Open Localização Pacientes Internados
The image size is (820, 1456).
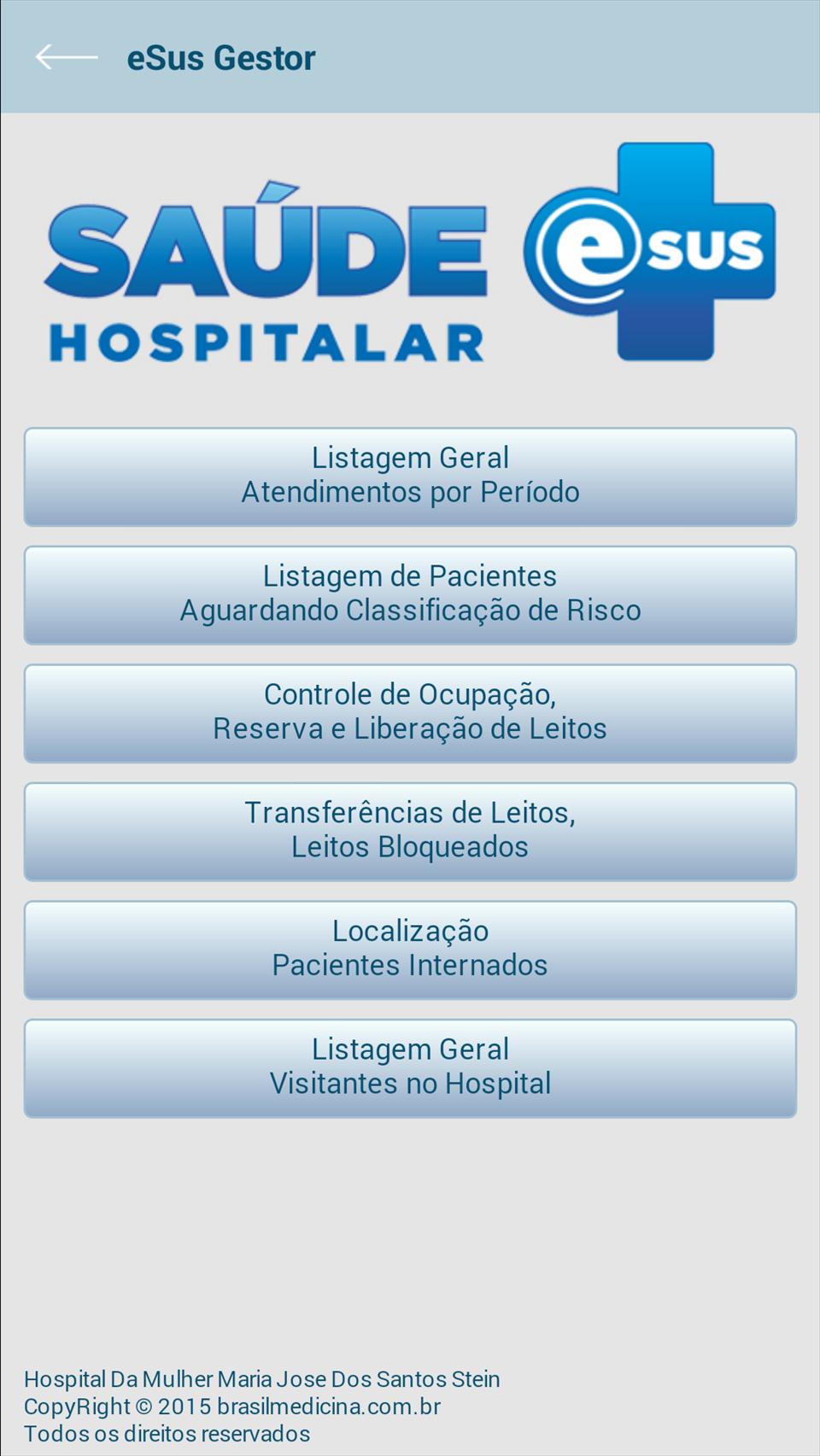pos(410,949)
